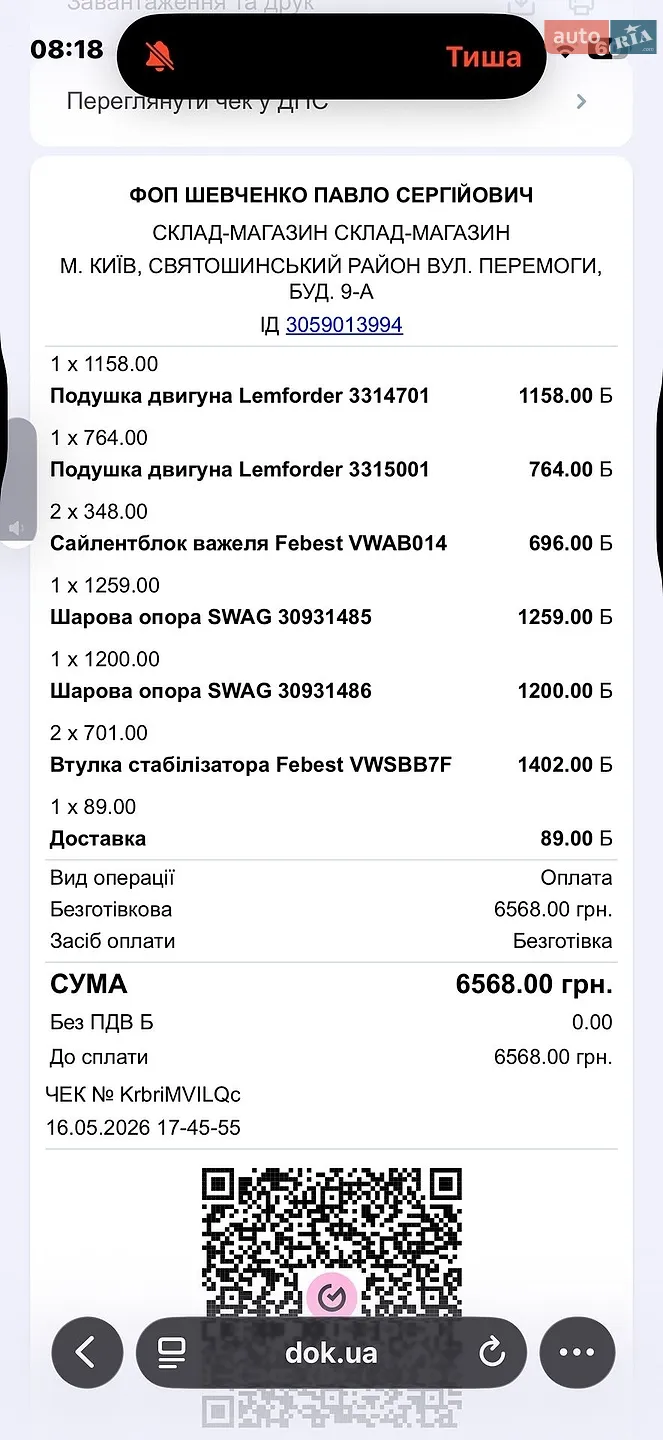This screenshot has width=663, height=1440.
Task: Open "Переглянути чек у ДПС" row
Action: [331, 102]
